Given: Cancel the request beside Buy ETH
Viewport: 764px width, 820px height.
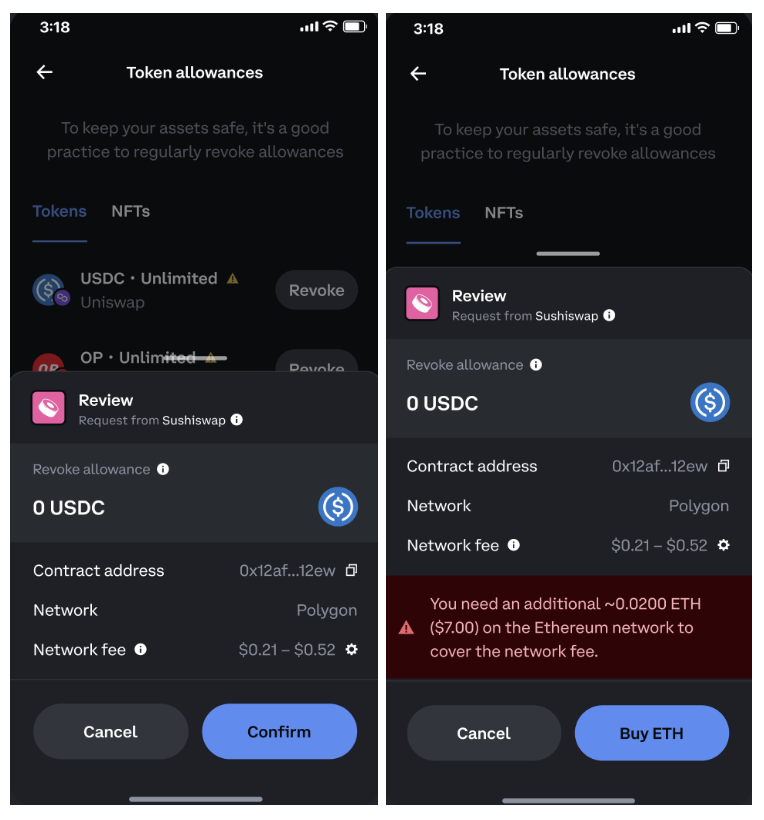Looking at the screenshot, I should pos(483,733).
